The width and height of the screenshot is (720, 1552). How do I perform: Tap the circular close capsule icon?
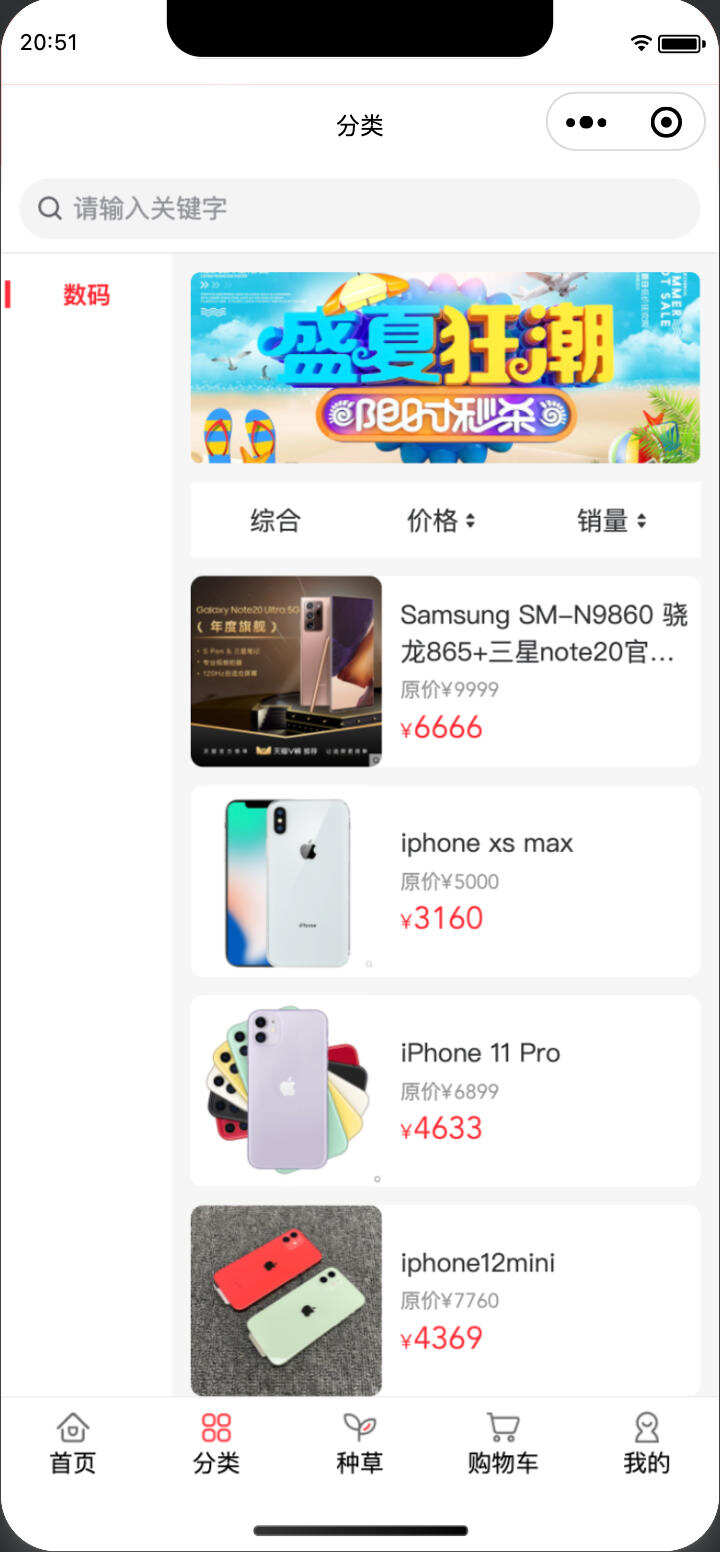pyautogui.click(x=665, y=122)
